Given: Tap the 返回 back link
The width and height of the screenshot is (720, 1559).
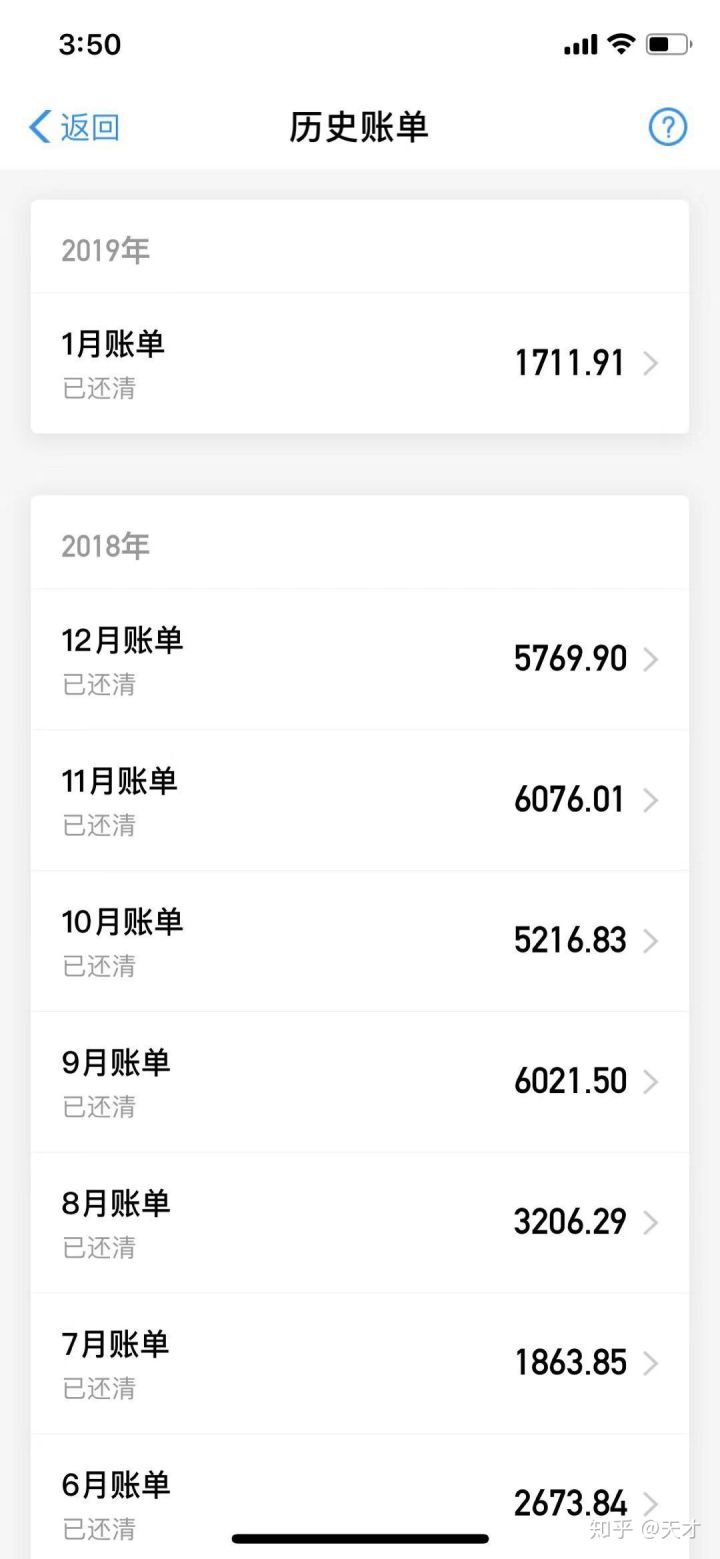Looking at the screenshot, I should (90, 127).
